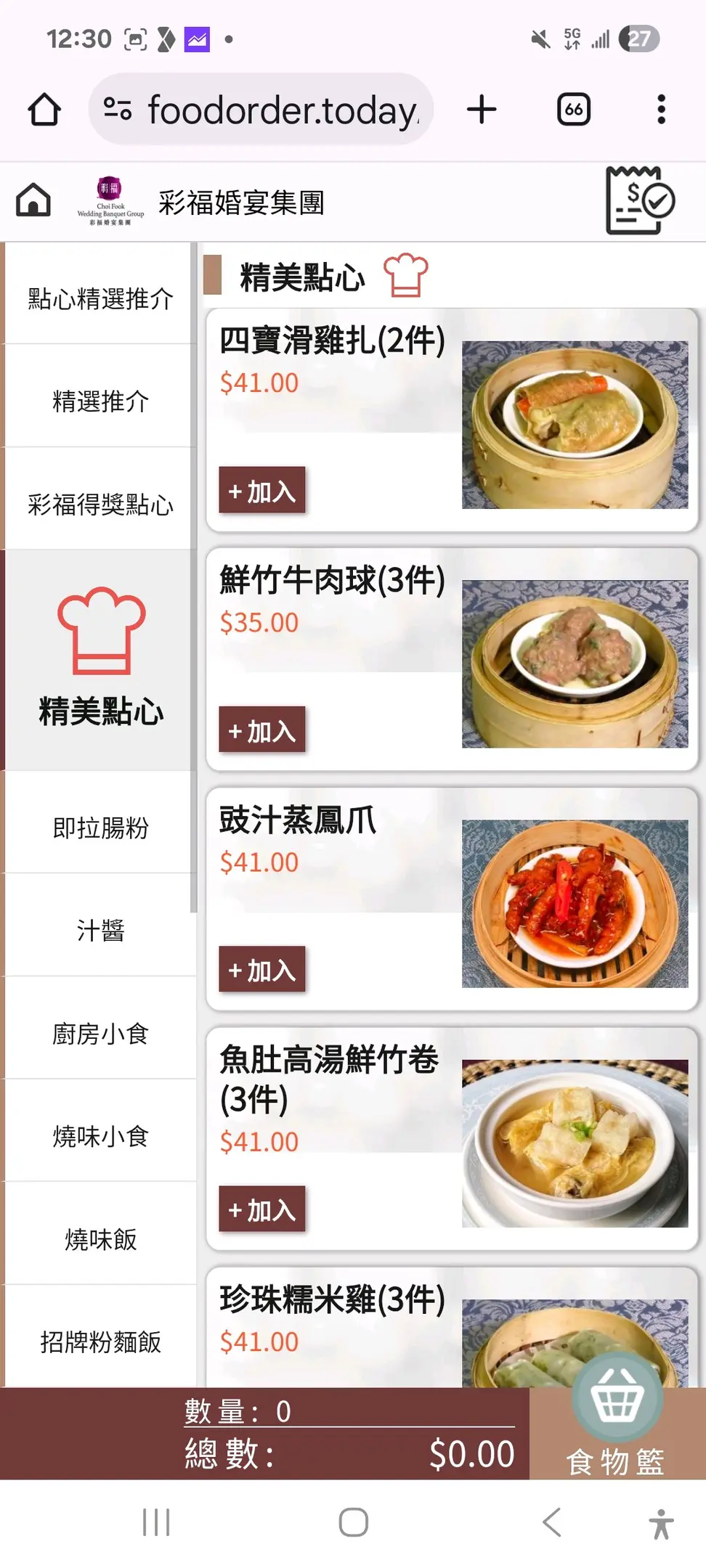Open a new browser tab

coord(482,110)
